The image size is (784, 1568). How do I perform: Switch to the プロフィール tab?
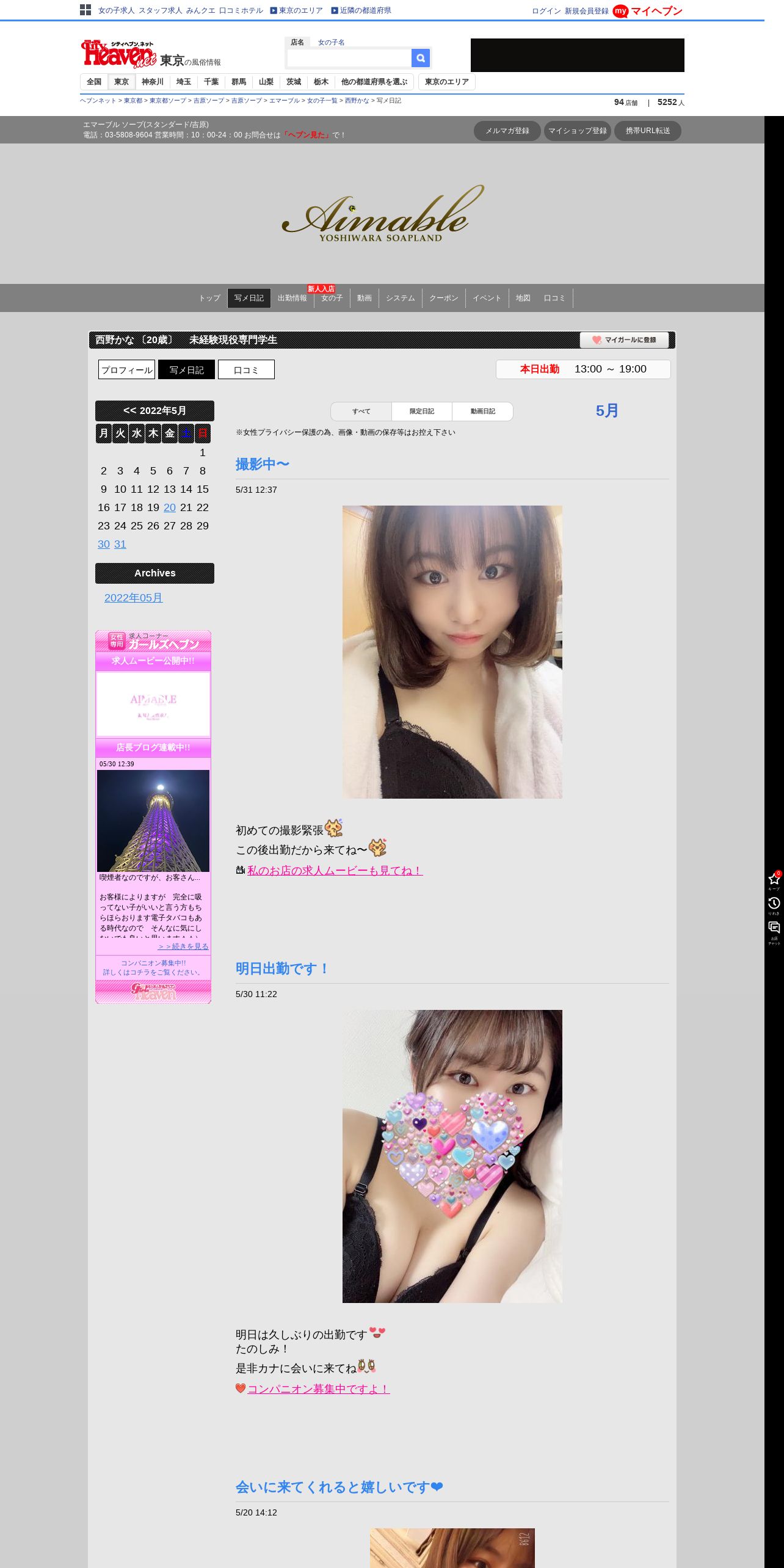[127, 369]
